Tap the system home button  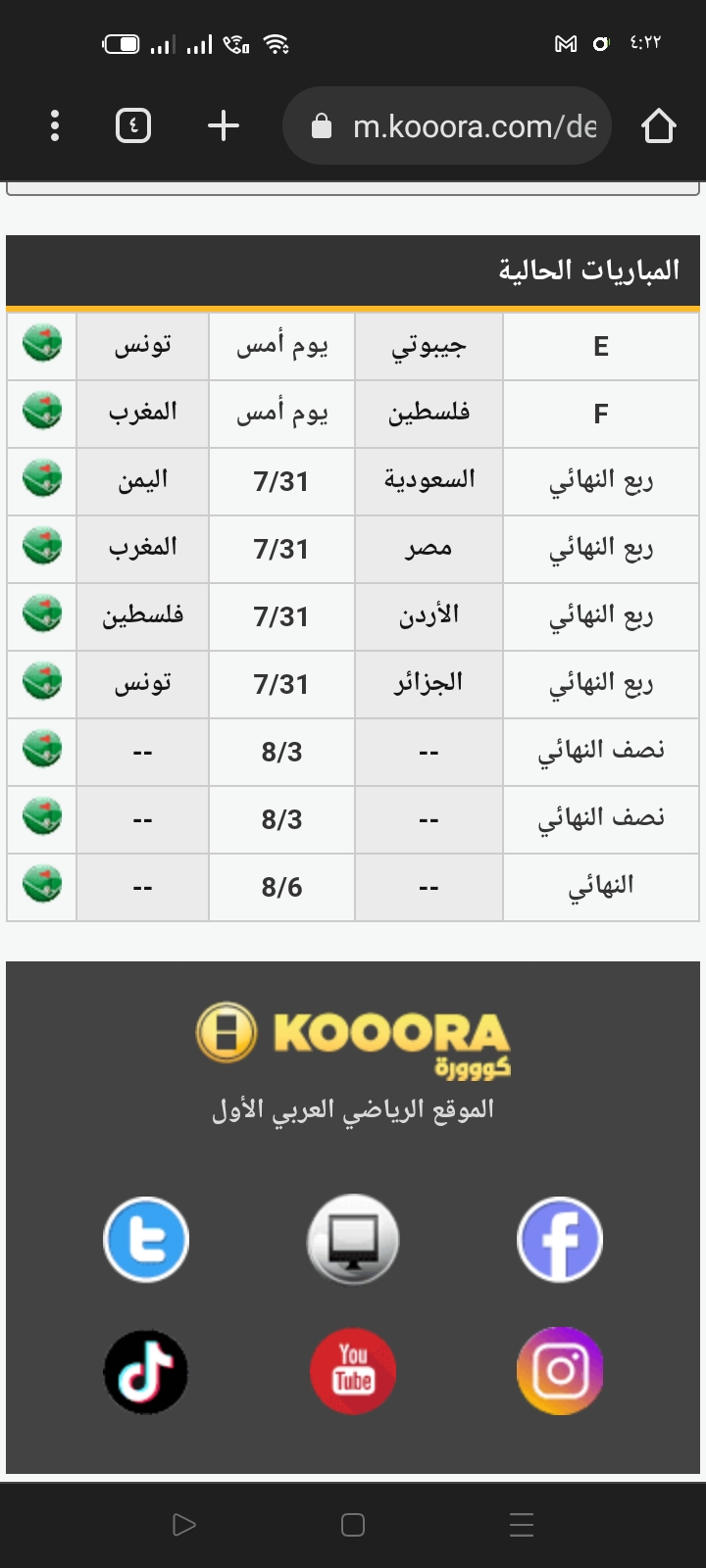[x=353, y=1525]
